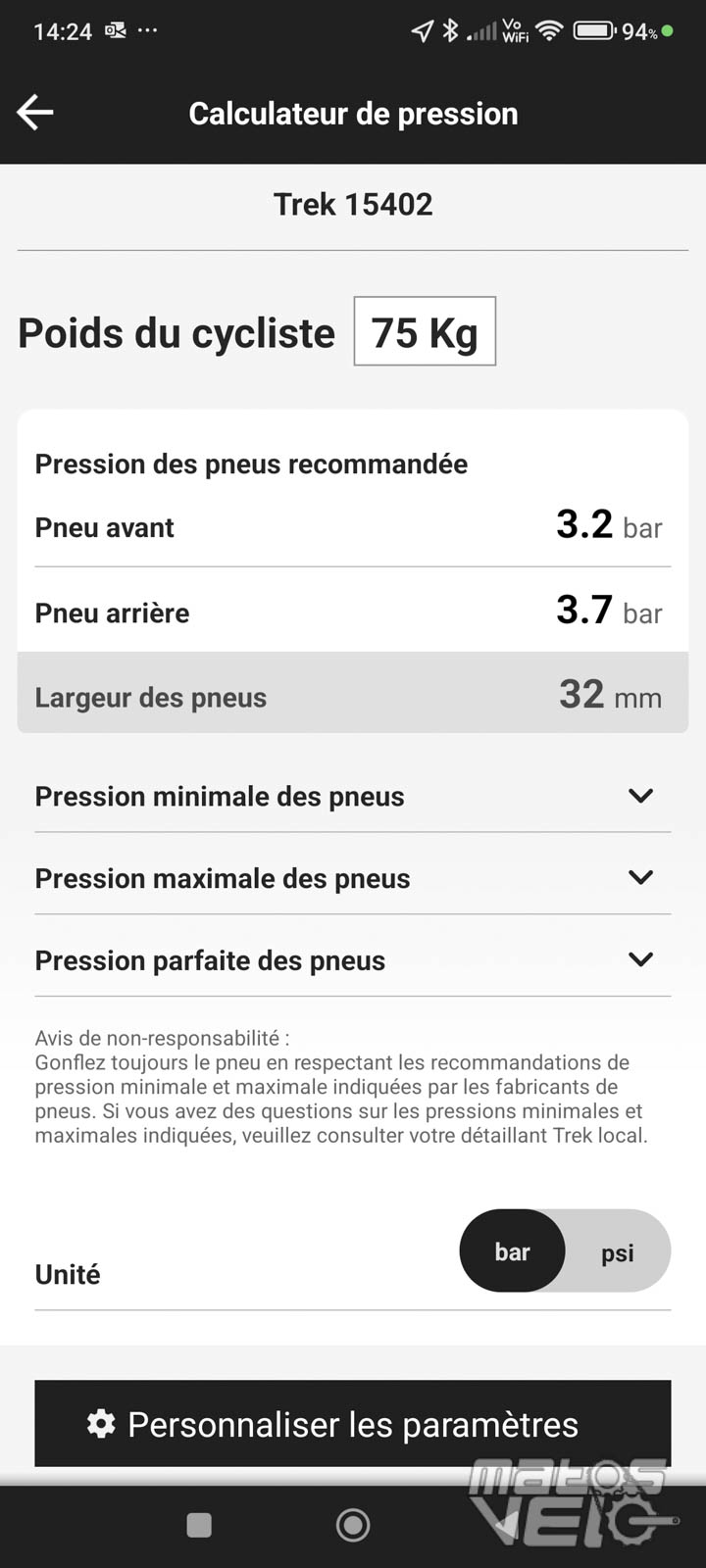Open Personnaliser les paramètres
Screen dimensions: 706x1568
pos(353,1424)
